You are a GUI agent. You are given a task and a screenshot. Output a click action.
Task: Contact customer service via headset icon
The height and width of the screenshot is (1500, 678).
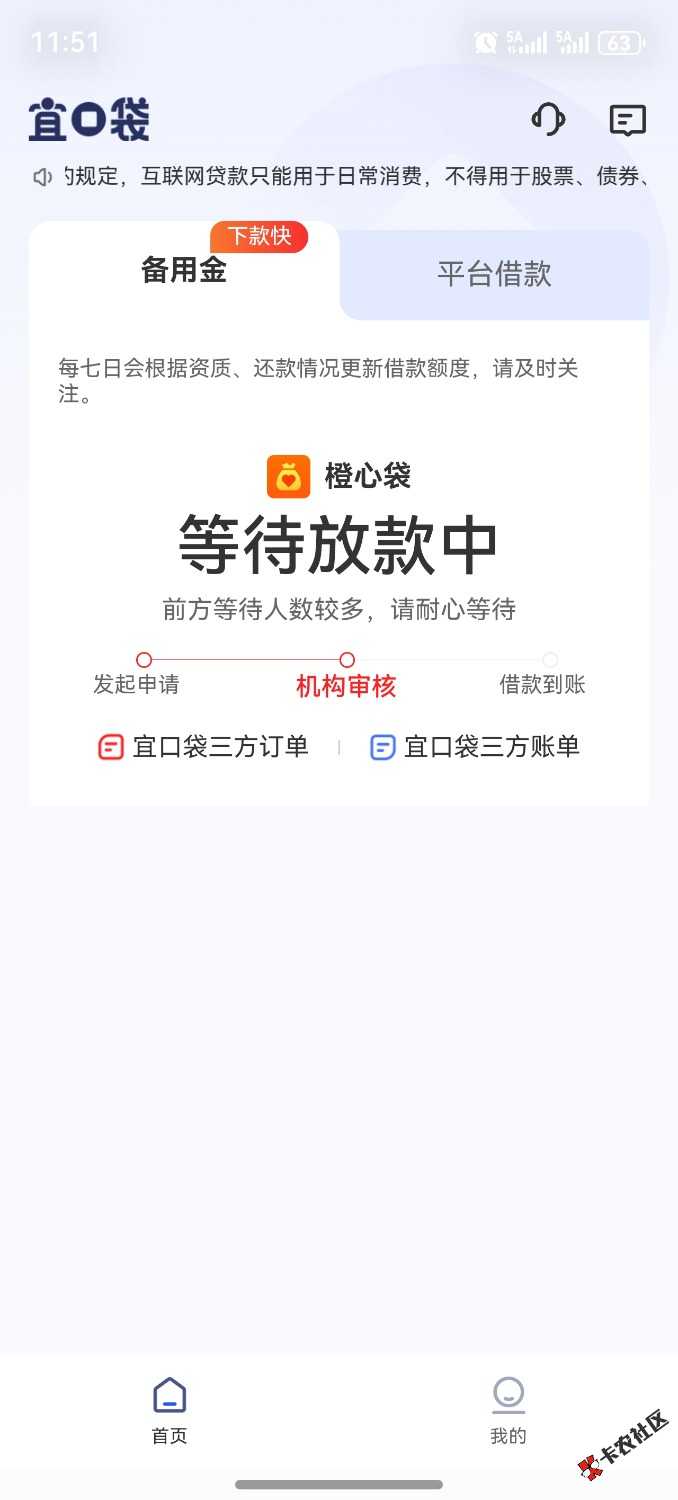click(x=548, y=120)
